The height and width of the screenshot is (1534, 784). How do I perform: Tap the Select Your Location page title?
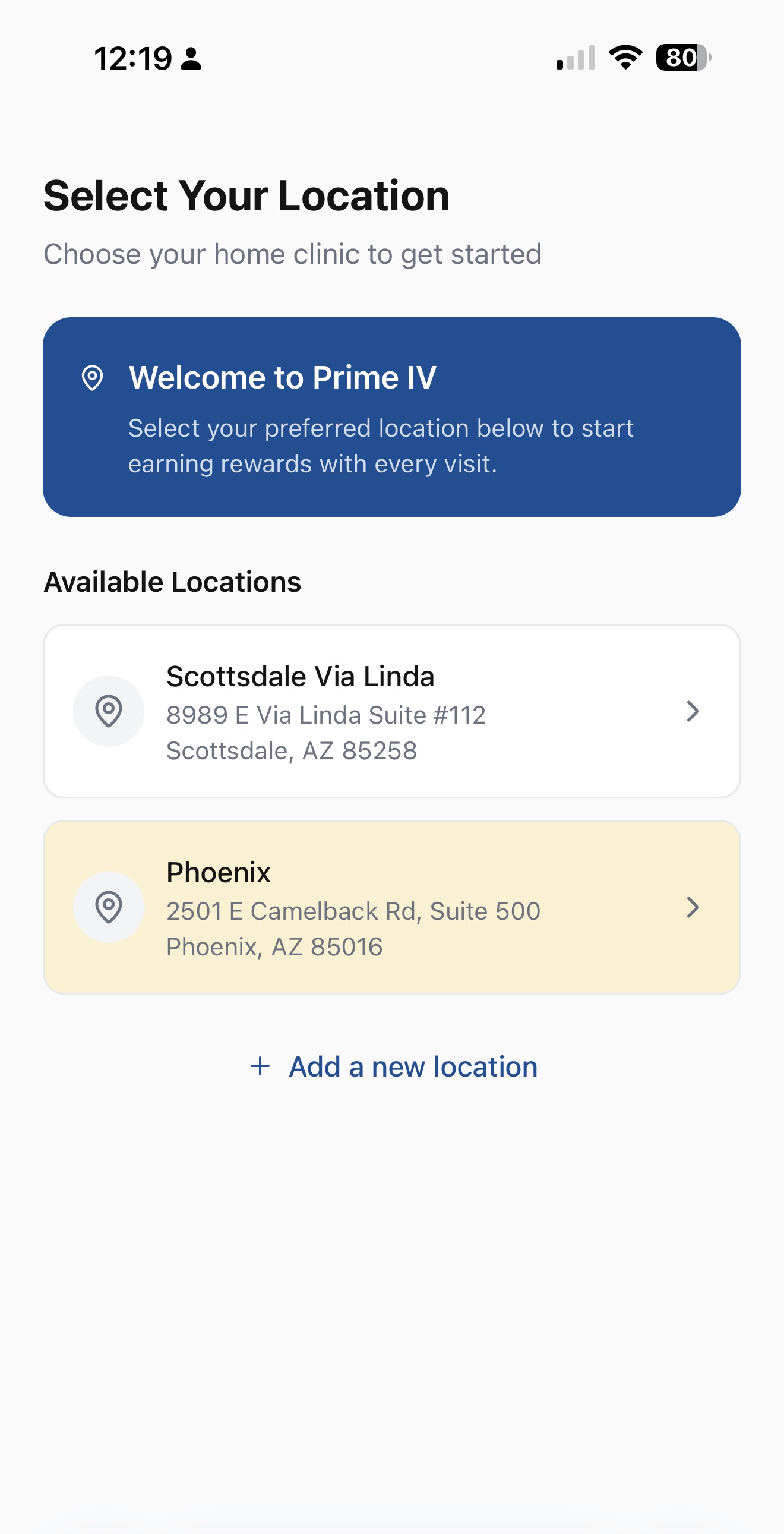[x=246, y=195]
